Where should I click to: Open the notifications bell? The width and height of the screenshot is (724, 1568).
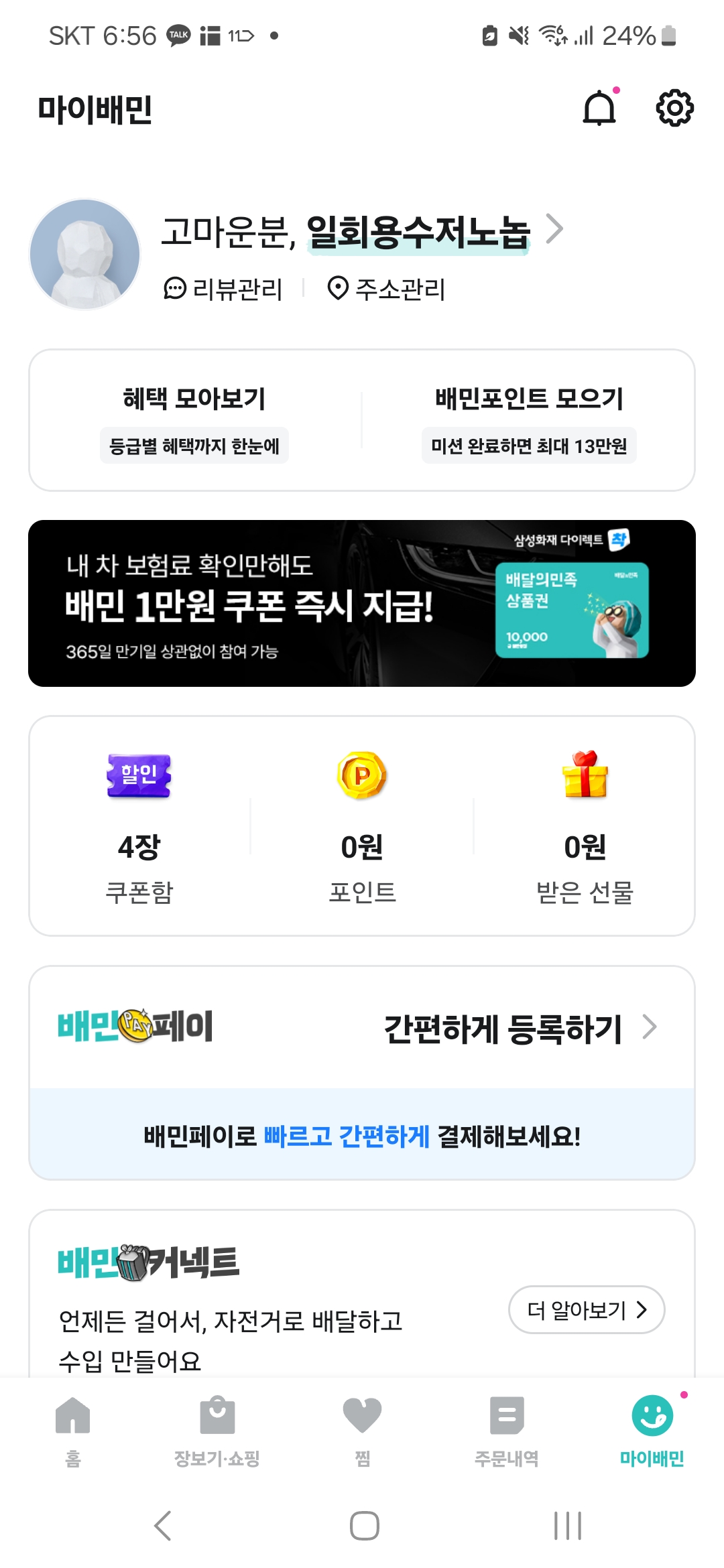[x=599, y=107]
